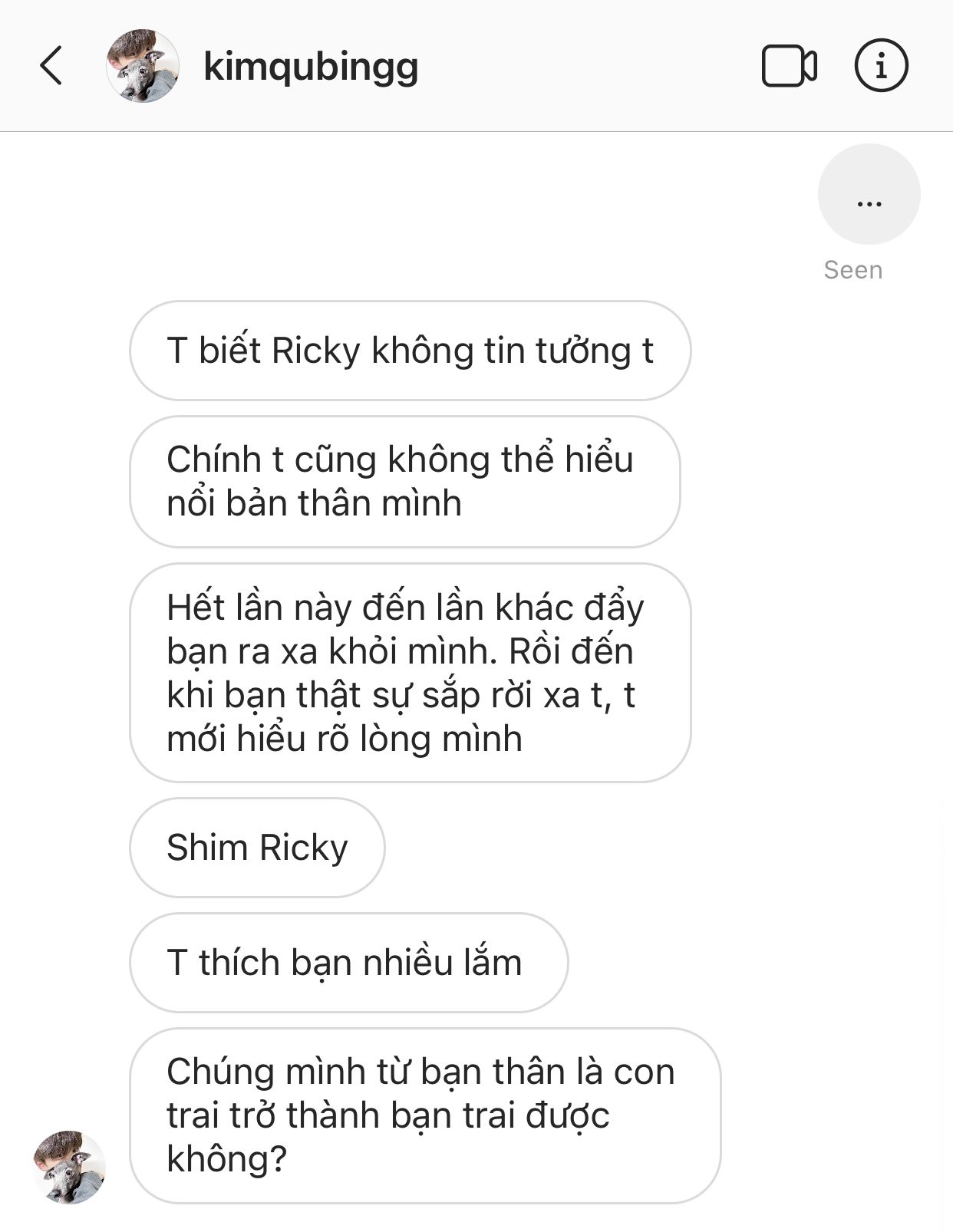Go back to the inbox list
Image resolution: width=953 pixels, height=1232 pixels.
click(51, 66)
